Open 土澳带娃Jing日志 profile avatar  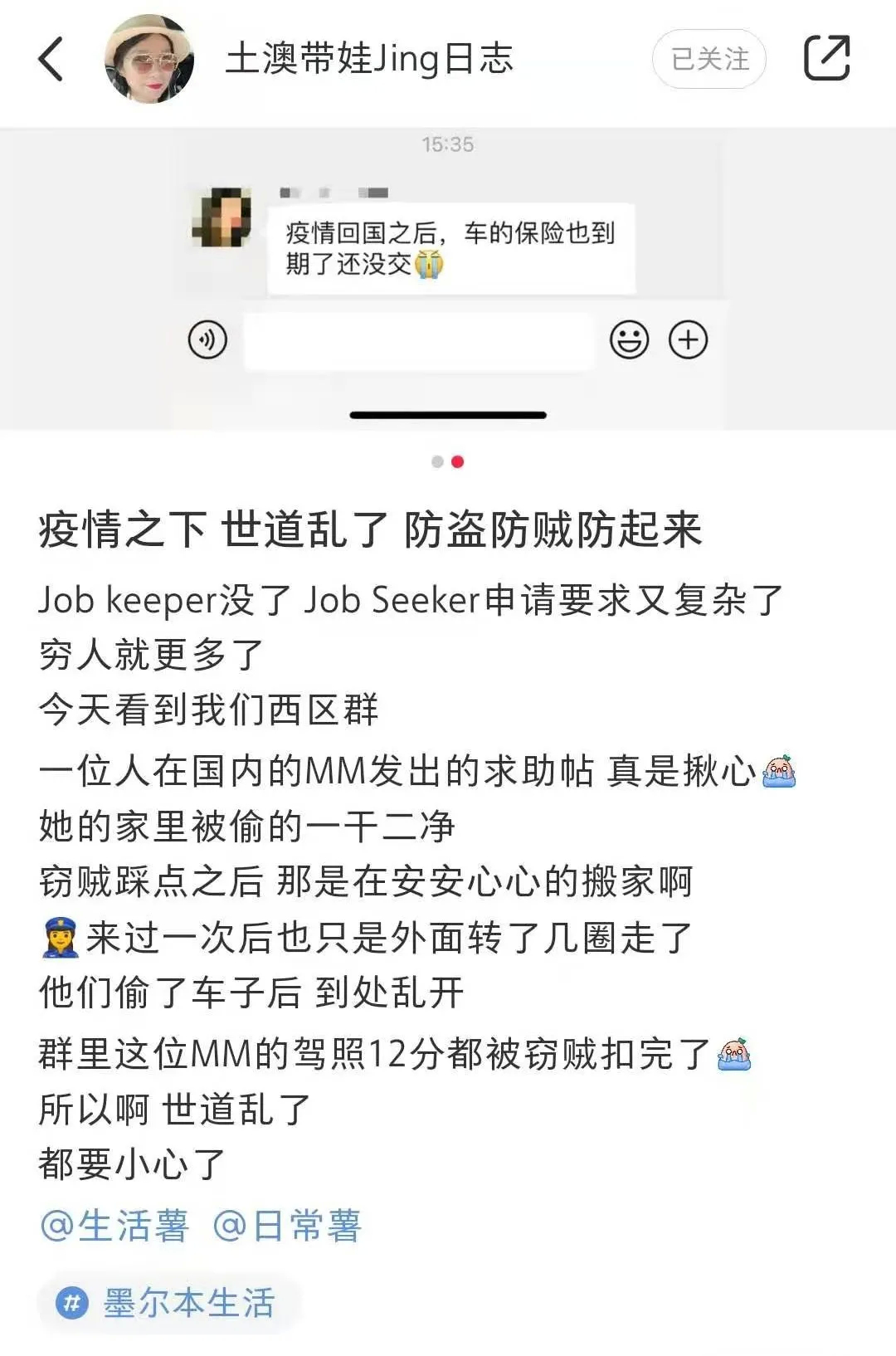point(149,59)
